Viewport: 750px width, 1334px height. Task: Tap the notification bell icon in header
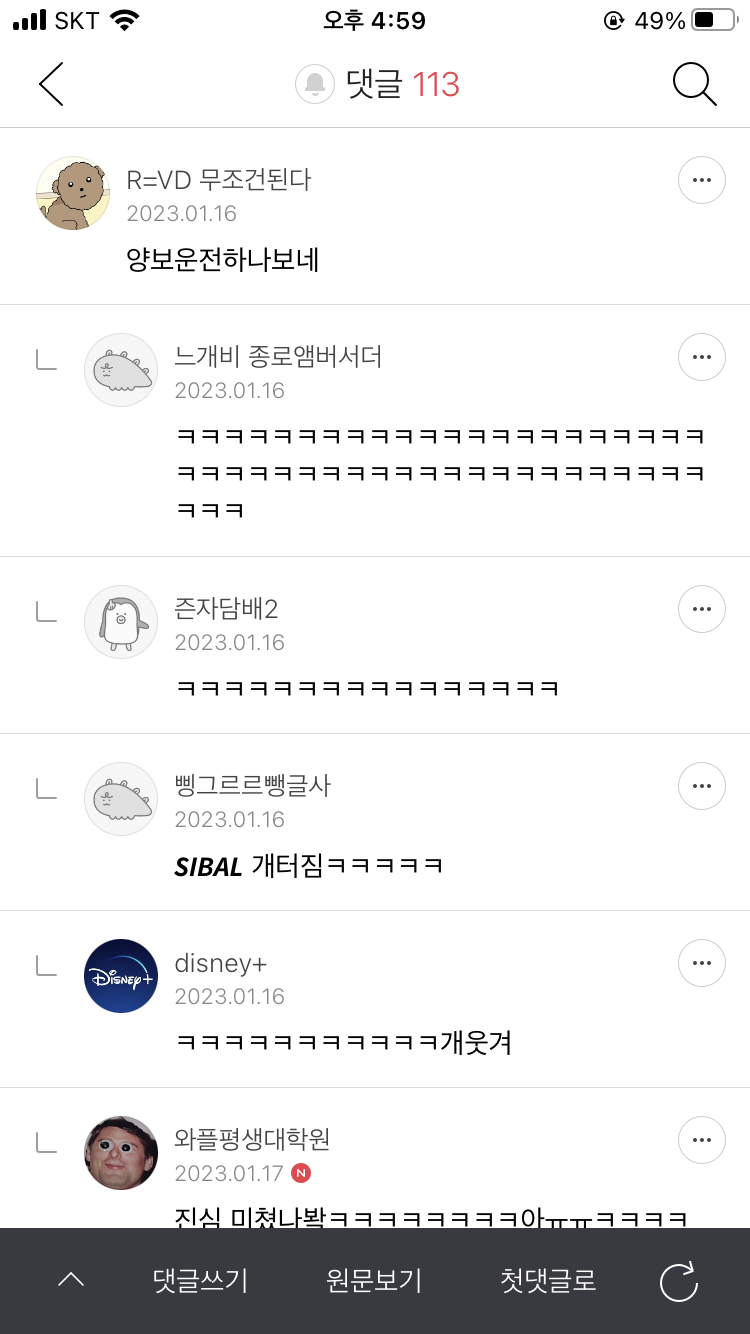point(314,83)
